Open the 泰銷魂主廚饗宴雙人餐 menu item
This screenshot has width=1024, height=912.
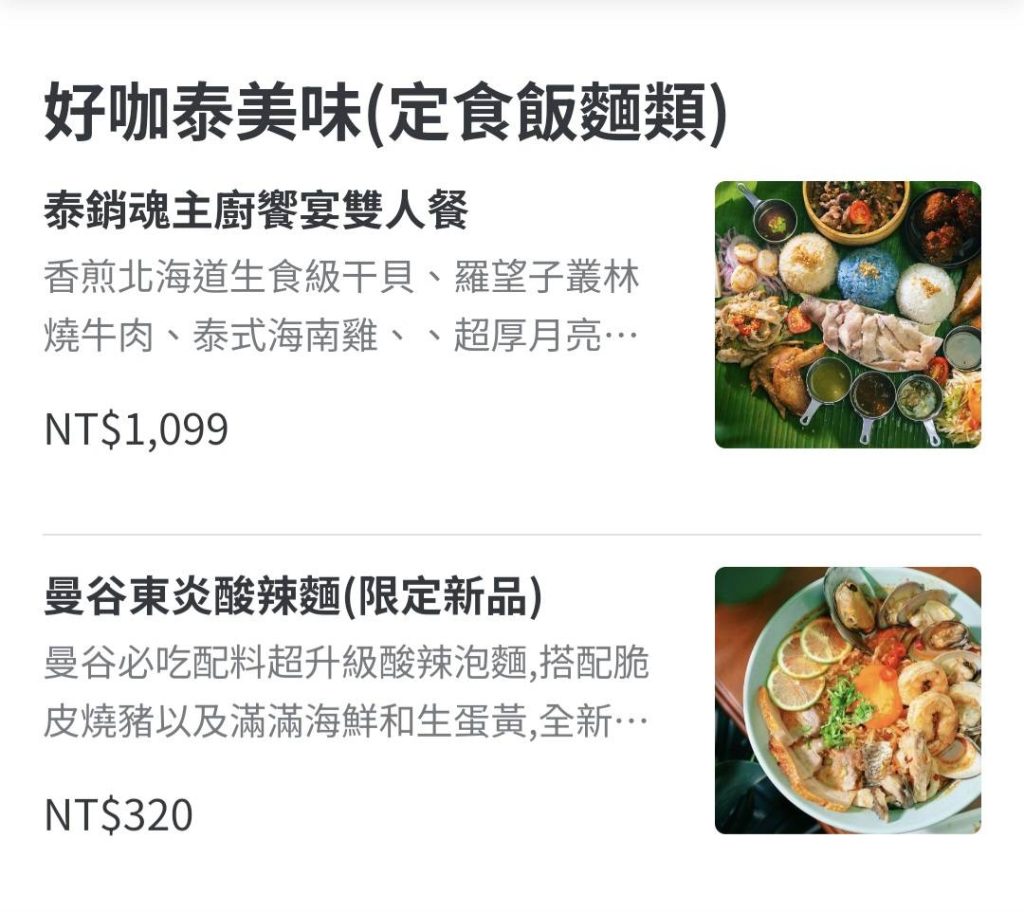256,212
